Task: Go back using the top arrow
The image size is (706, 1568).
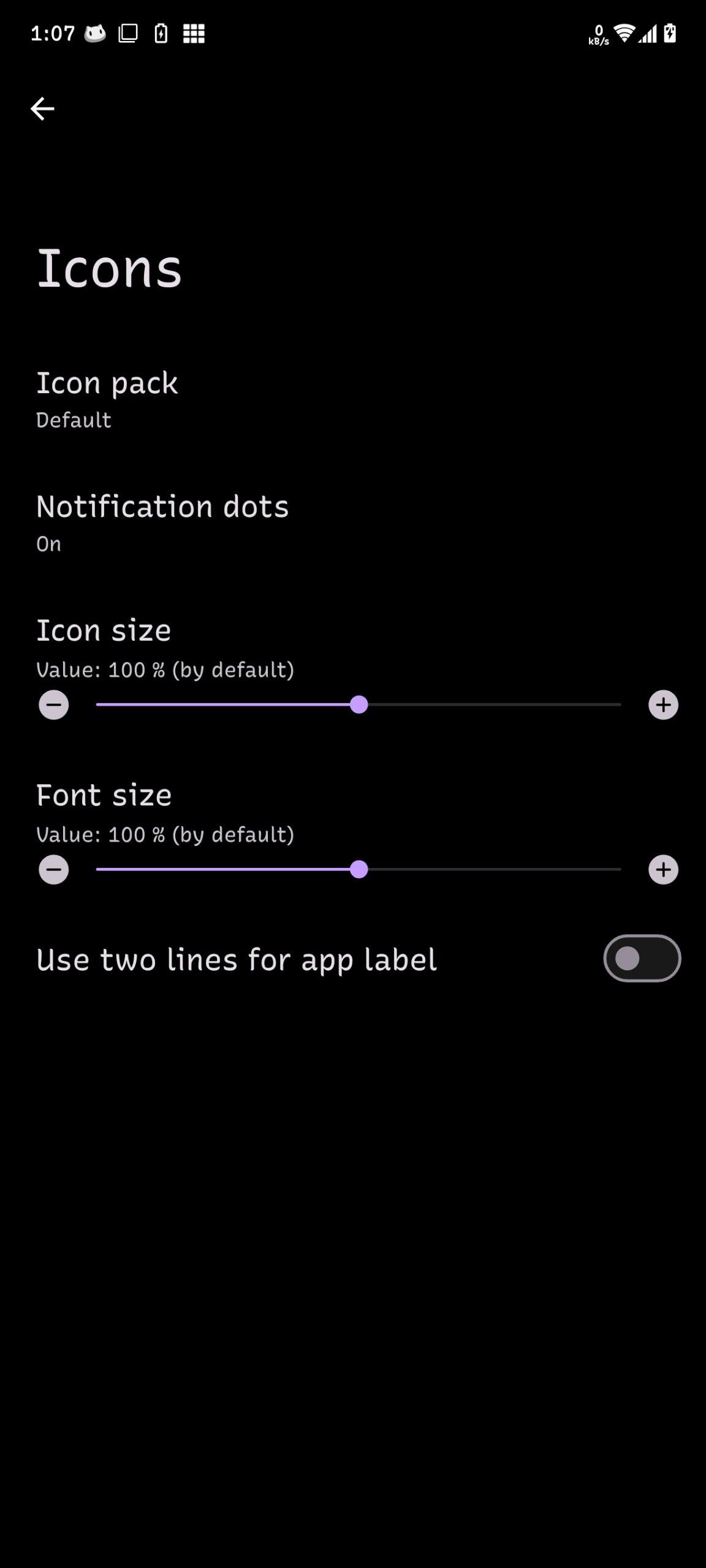Action: (42, 109)
